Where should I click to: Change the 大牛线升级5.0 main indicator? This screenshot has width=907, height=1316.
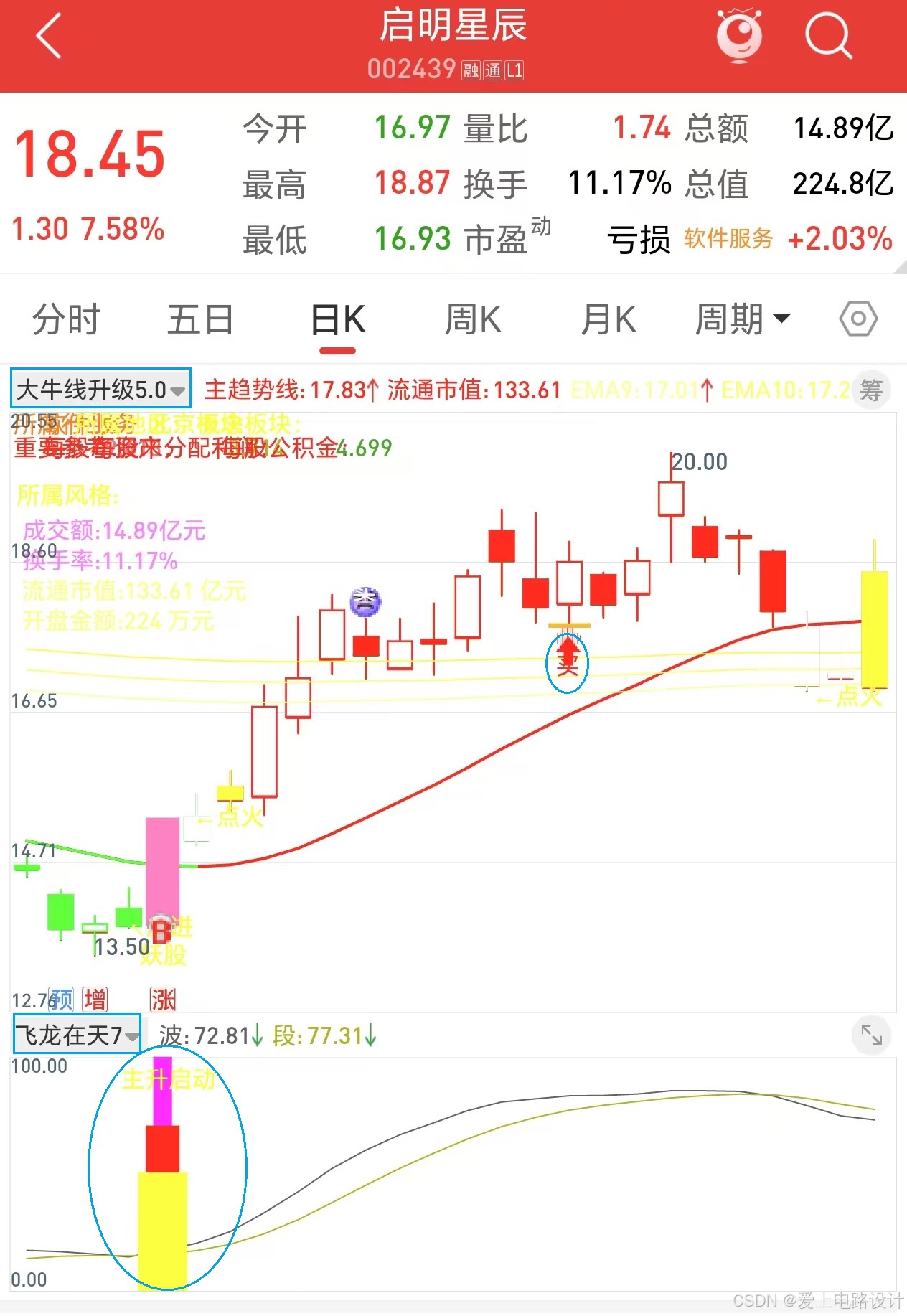pyautogui.click(x=101, y=390)
